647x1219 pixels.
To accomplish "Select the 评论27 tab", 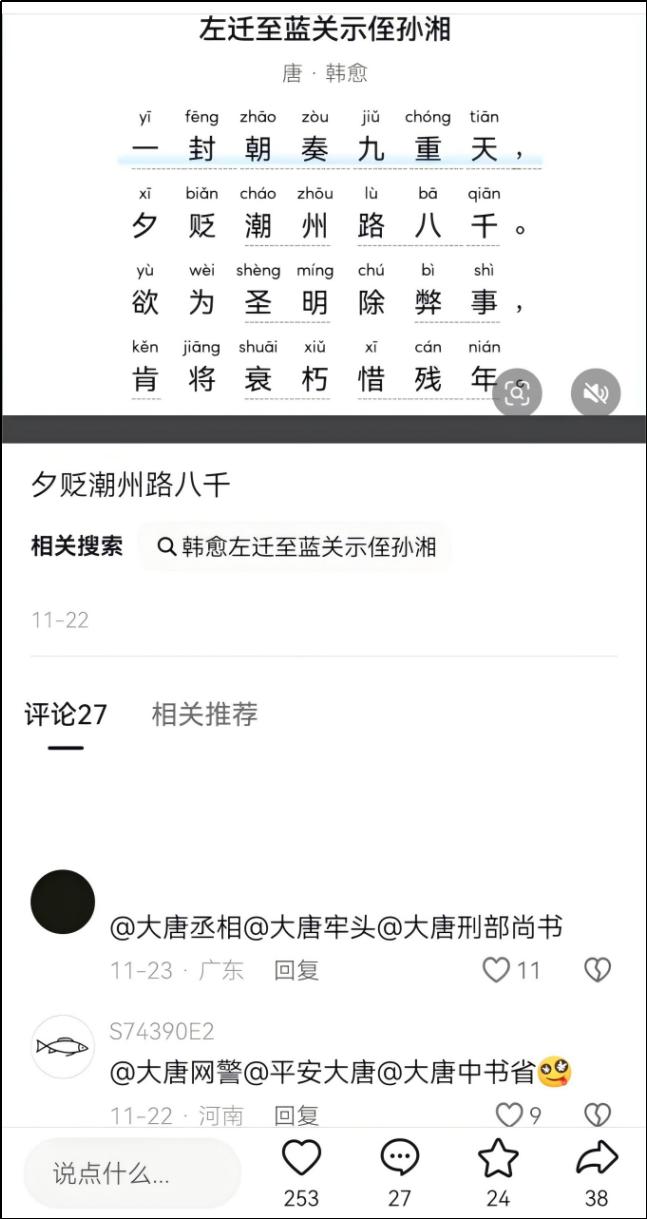I will coord(66,714).
